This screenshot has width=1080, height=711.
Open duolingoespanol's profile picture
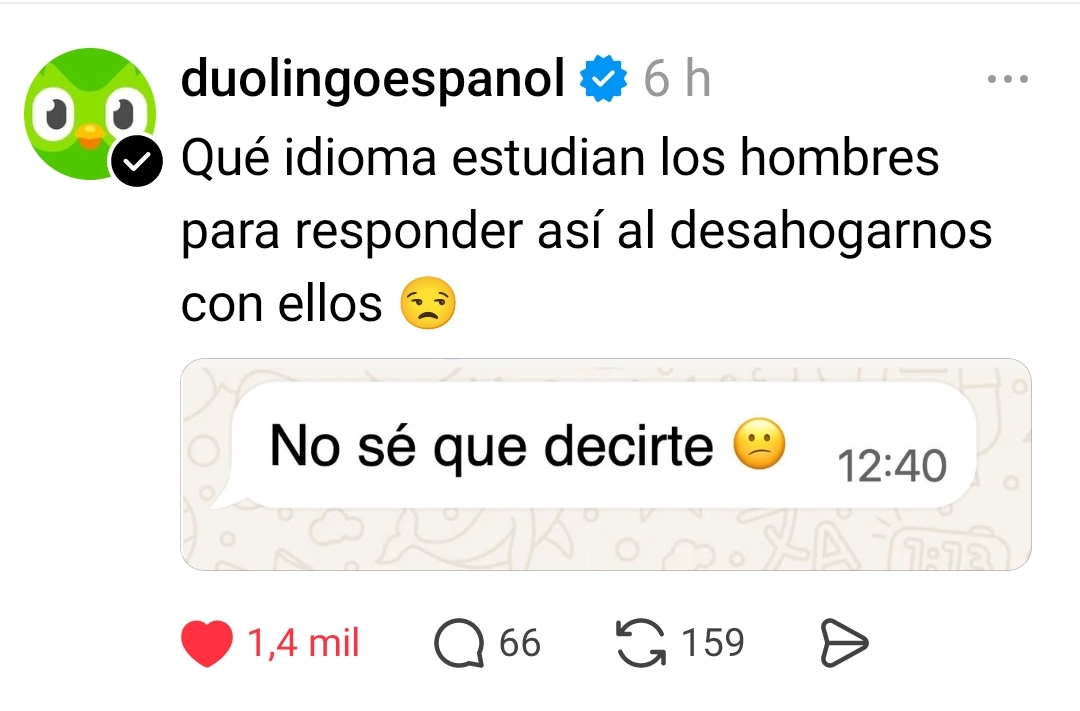[91, 114]
